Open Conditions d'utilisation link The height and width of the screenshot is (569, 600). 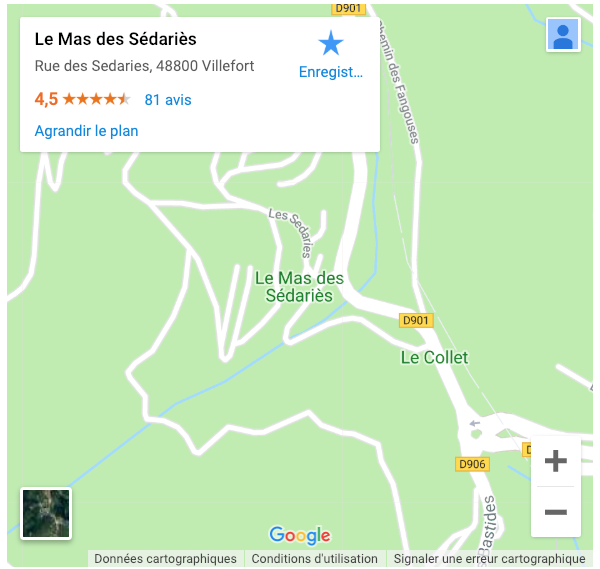315,559
